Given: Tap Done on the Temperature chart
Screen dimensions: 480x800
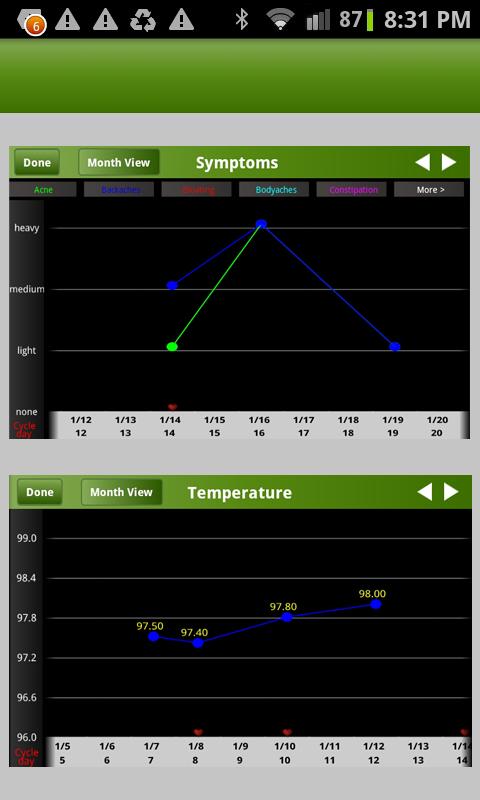Looking at the screenshot, I should click(x=40, y=492).
